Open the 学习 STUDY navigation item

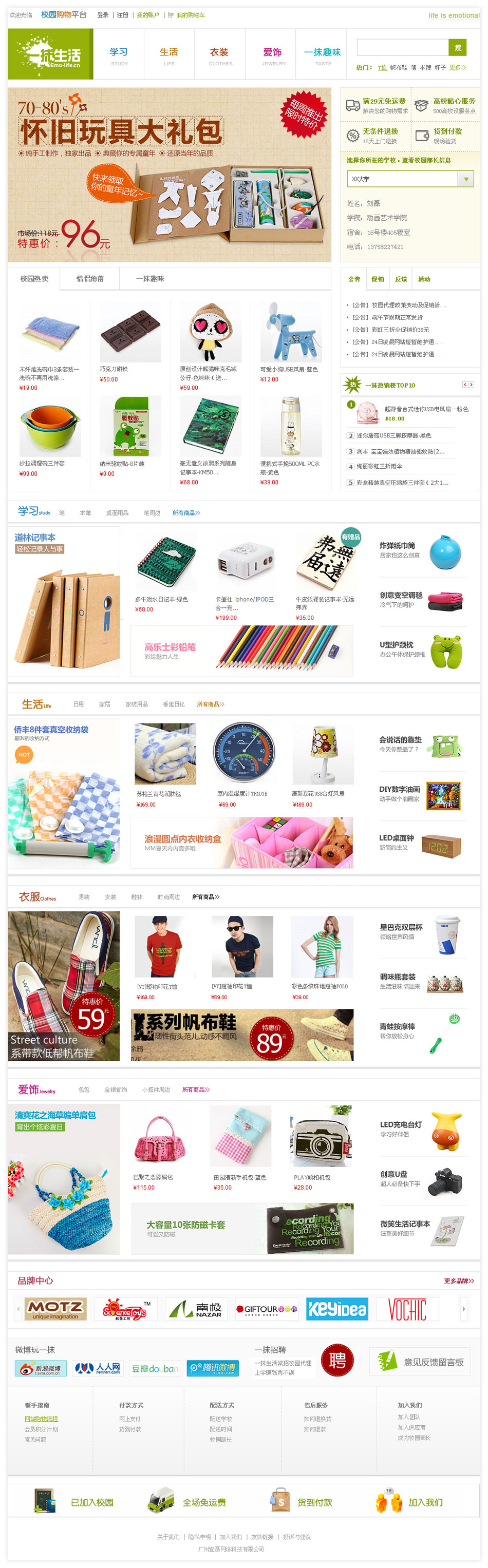(119, 55)
